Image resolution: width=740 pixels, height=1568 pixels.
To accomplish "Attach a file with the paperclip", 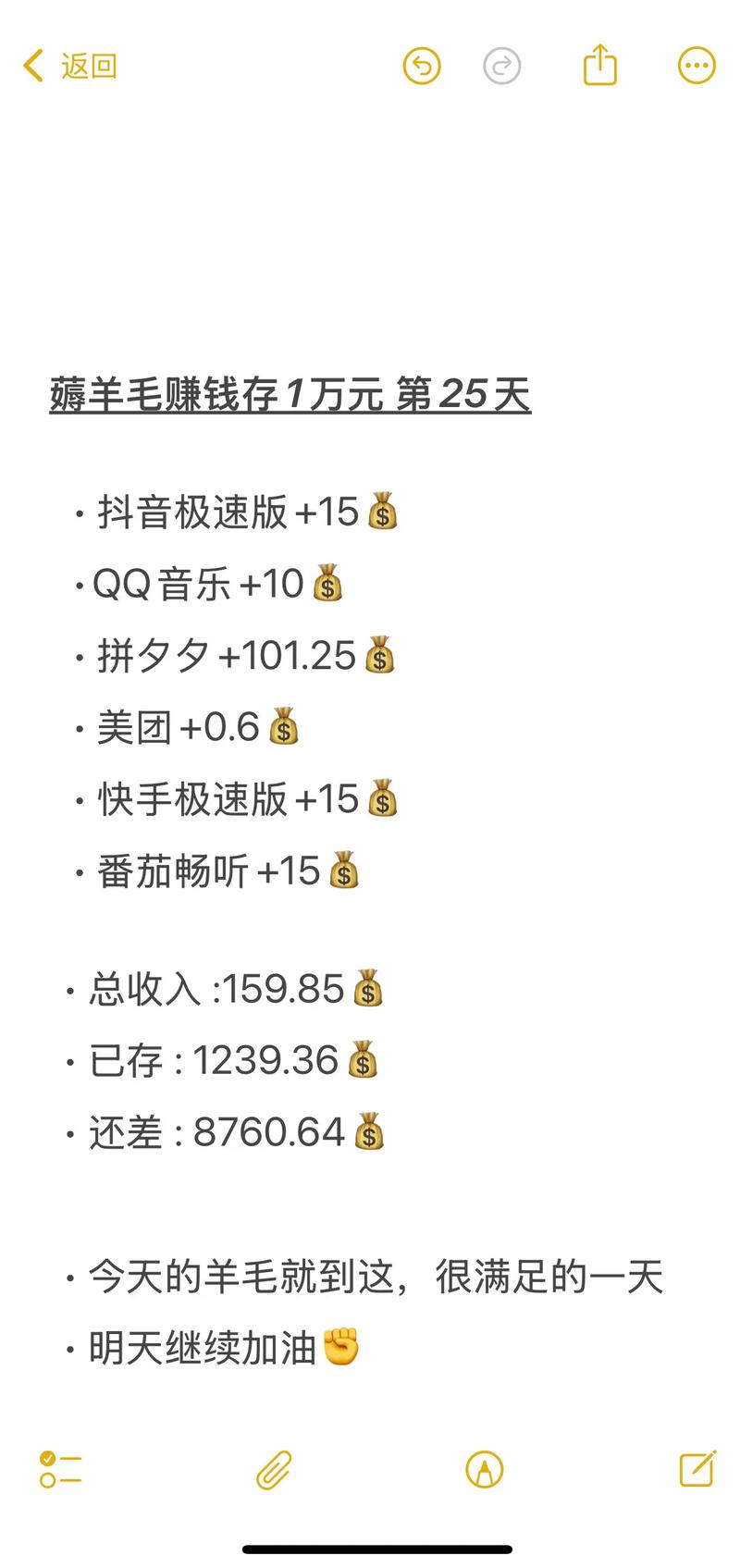I will pyautogui.click(x=274, y=1469).
